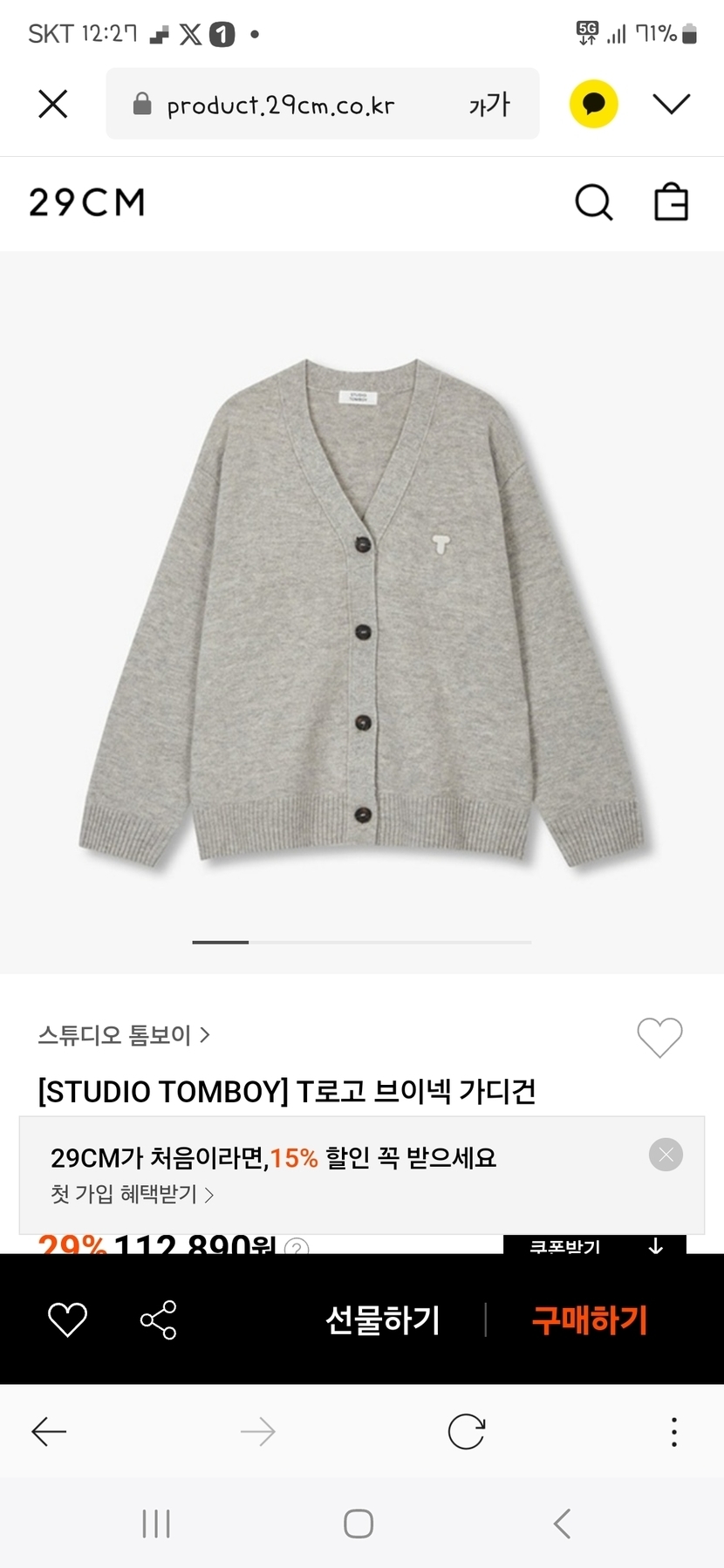724x1568 pixels.
Task: Tap the yellow KakaoTalk chat icon
Action: (594, 105)
